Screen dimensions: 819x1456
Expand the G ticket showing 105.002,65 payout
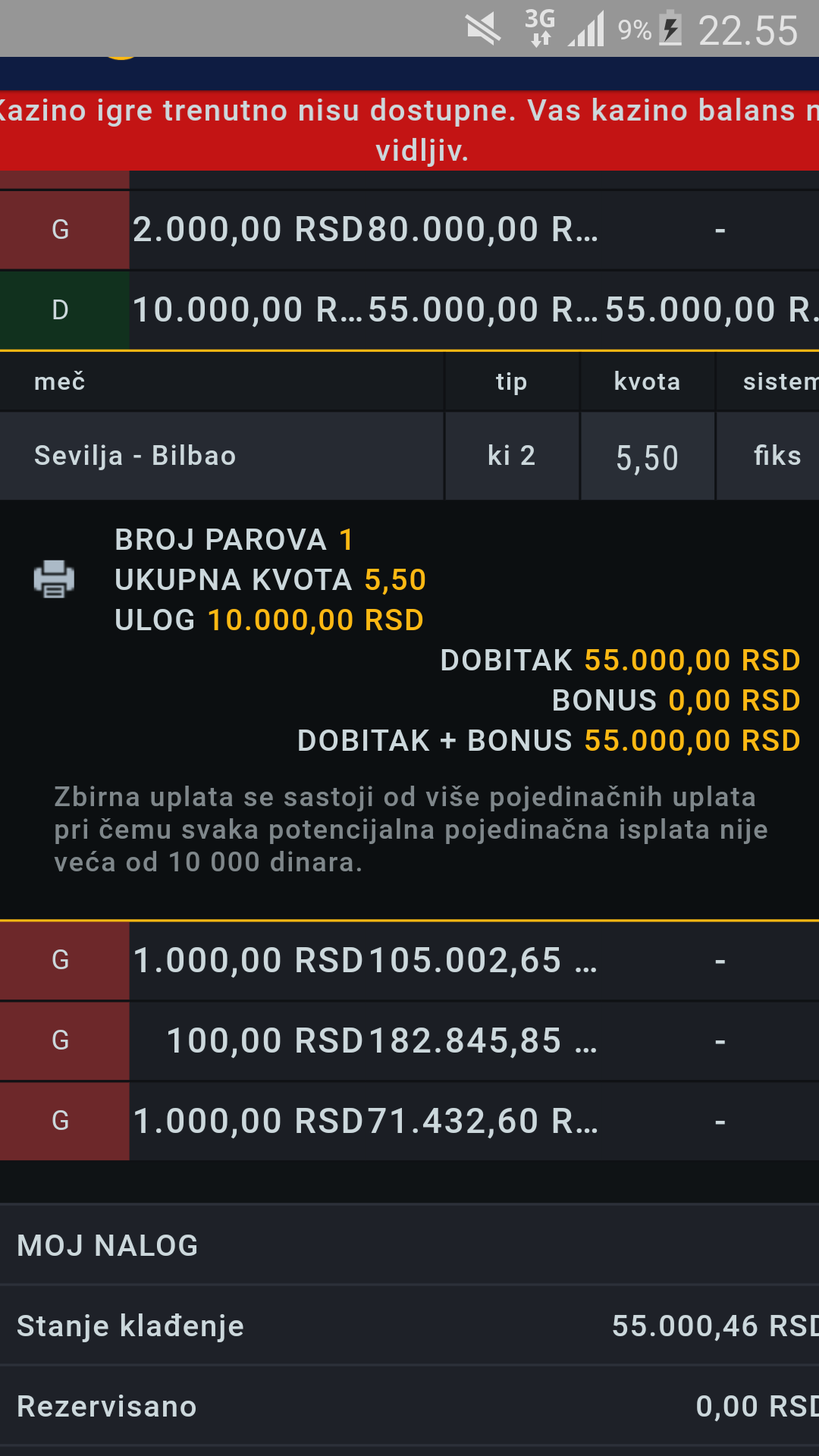[x=409, y=961]
